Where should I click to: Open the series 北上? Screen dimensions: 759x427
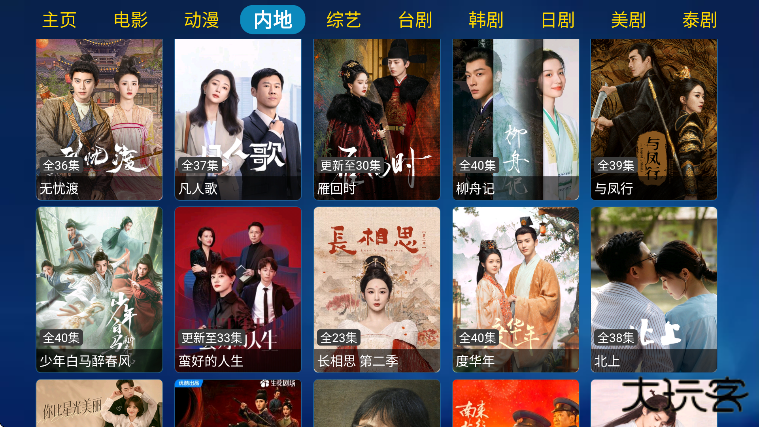click(x=654, y=288)
